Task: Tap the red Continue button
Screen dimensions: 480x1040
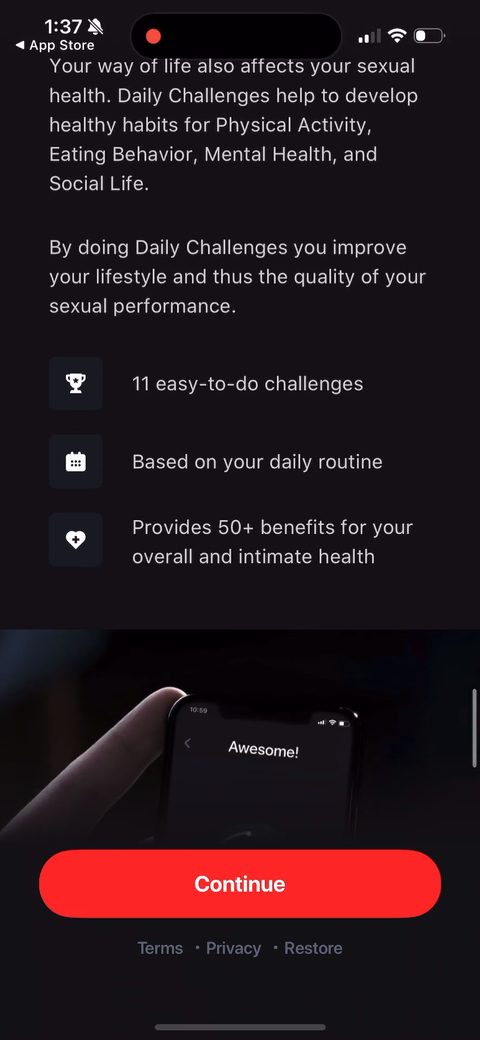Action: coord(240,883)
